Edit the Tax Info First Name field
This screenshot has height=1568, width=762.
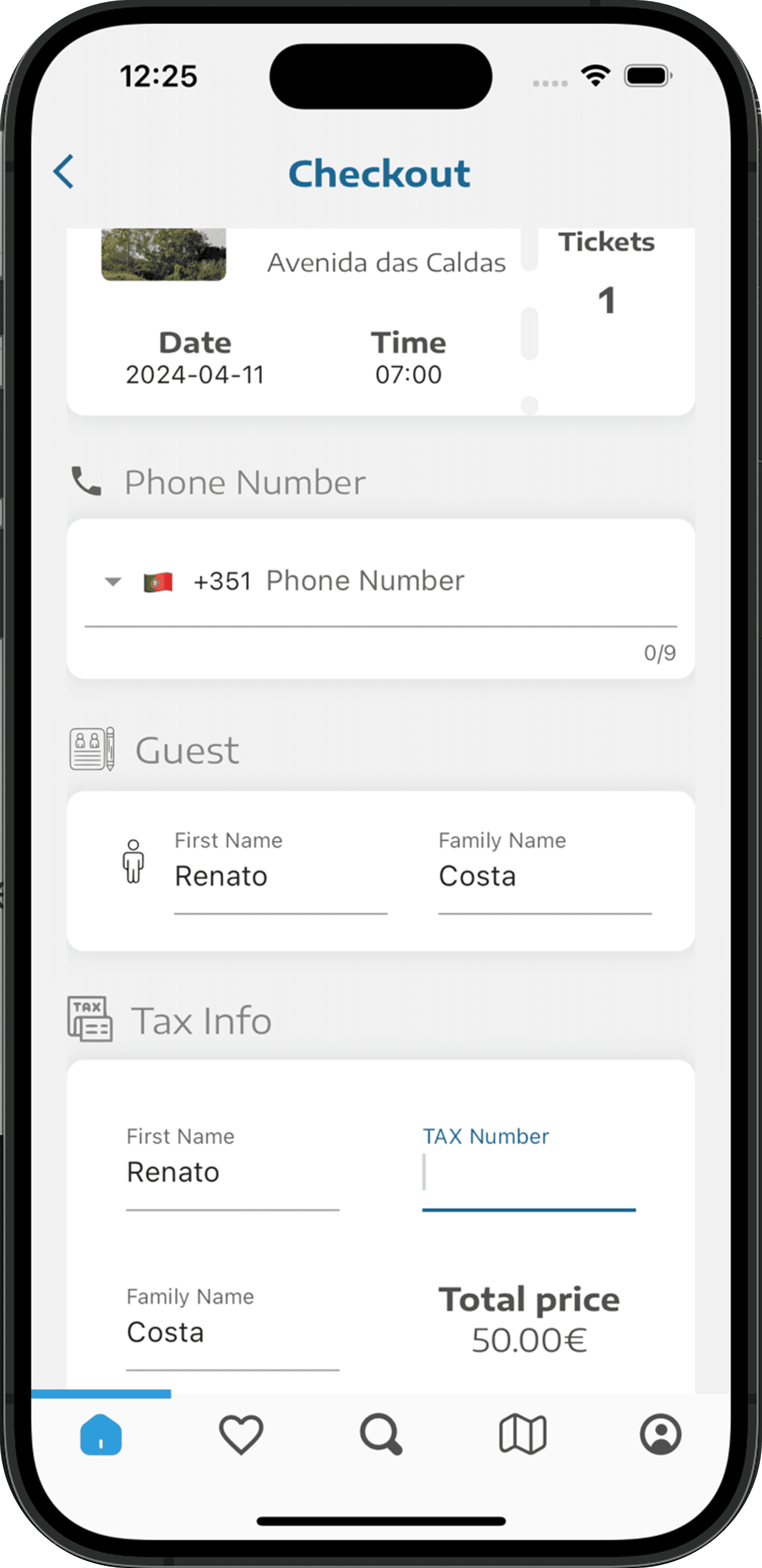click(x=232, y=1172)
